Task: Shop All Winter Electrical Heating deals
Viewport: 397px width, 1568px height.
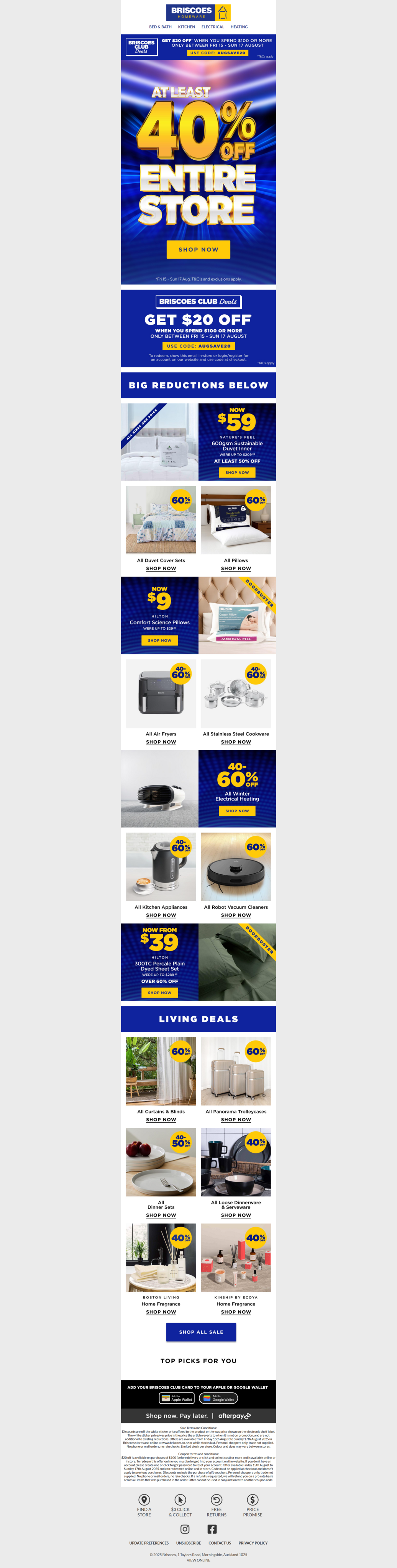Action: [237, 811]
